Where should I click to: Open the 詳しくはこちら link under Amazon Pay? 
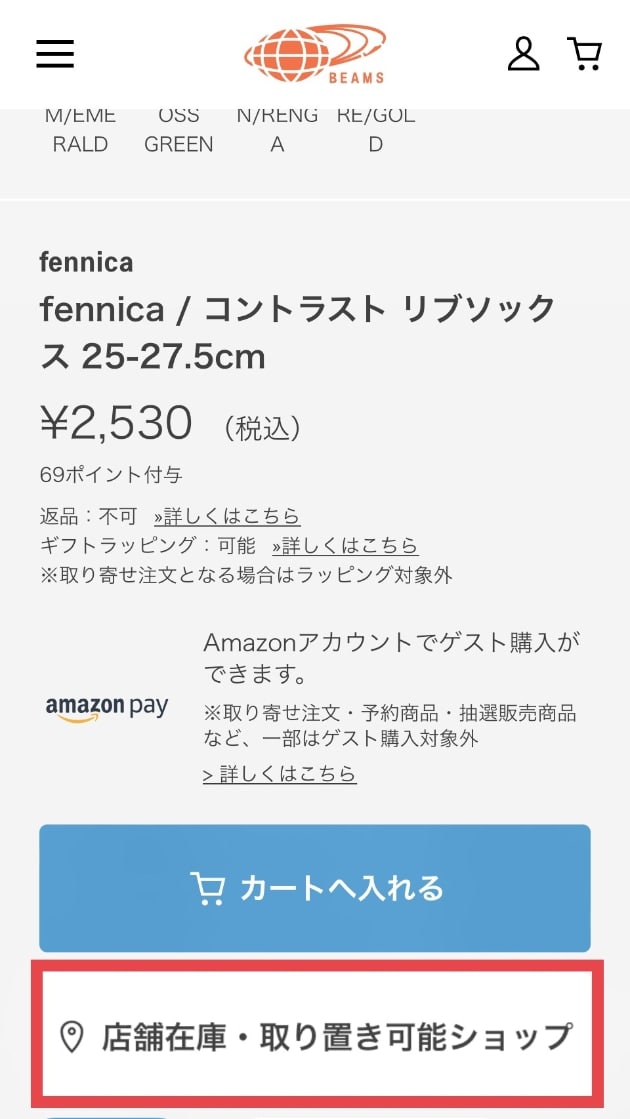pyautogui.click(x=280, y=774)
